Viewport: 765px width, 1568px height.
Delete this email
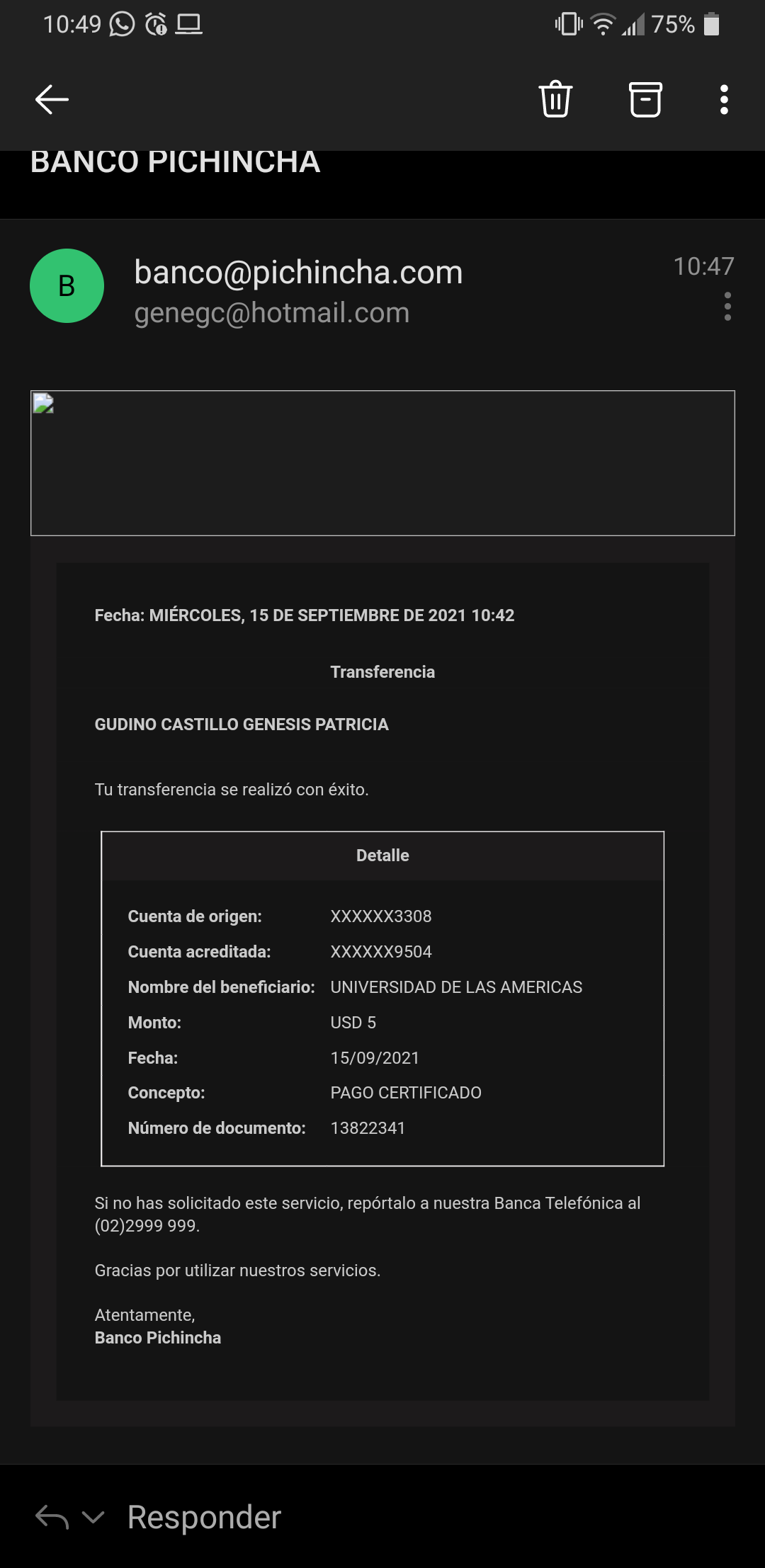pos(555,99)
